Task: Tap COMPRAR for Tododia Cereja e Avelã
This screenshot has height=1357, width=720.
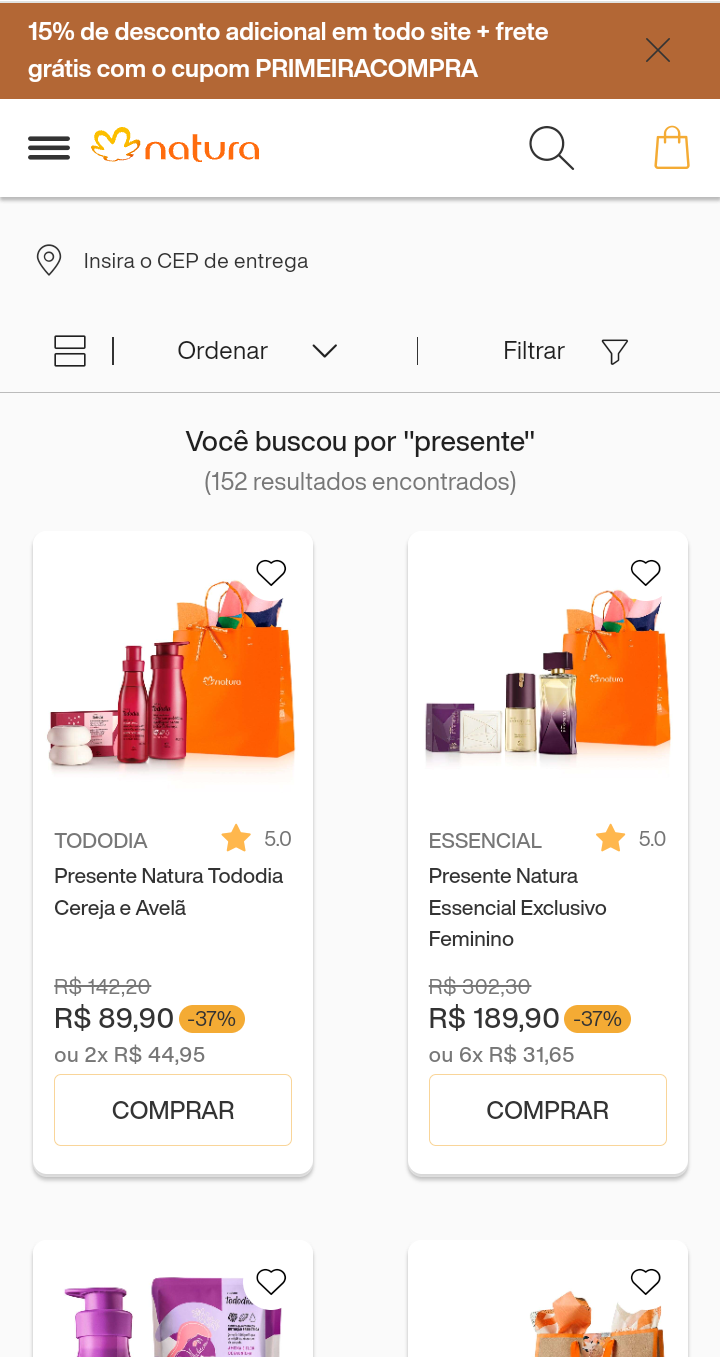Action: (173, 1110)
